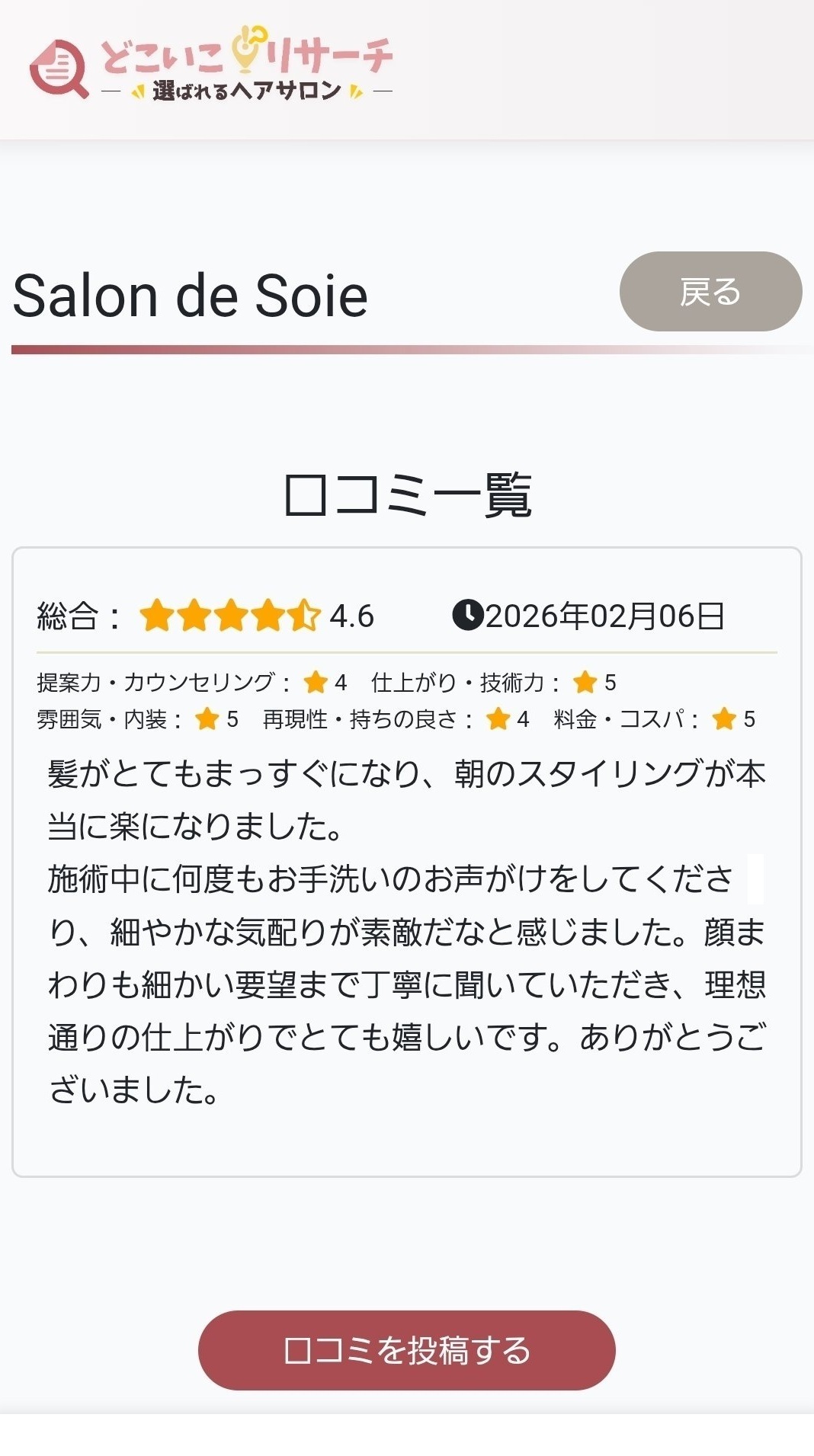
Task: Post a review with 口コミを投稿する
Action: 406,1350
